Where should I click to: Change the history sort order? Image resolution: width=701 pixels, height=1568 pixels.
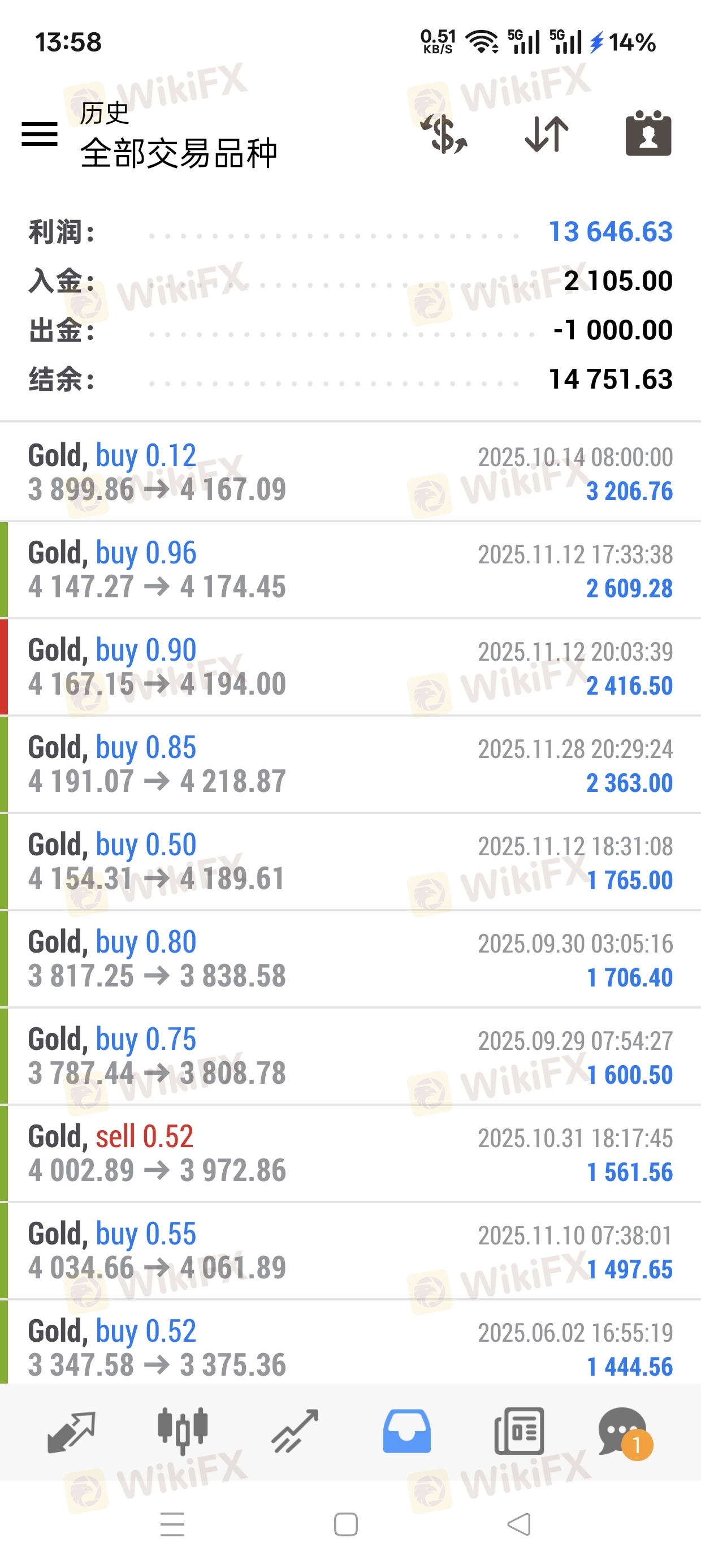point(547,134)
